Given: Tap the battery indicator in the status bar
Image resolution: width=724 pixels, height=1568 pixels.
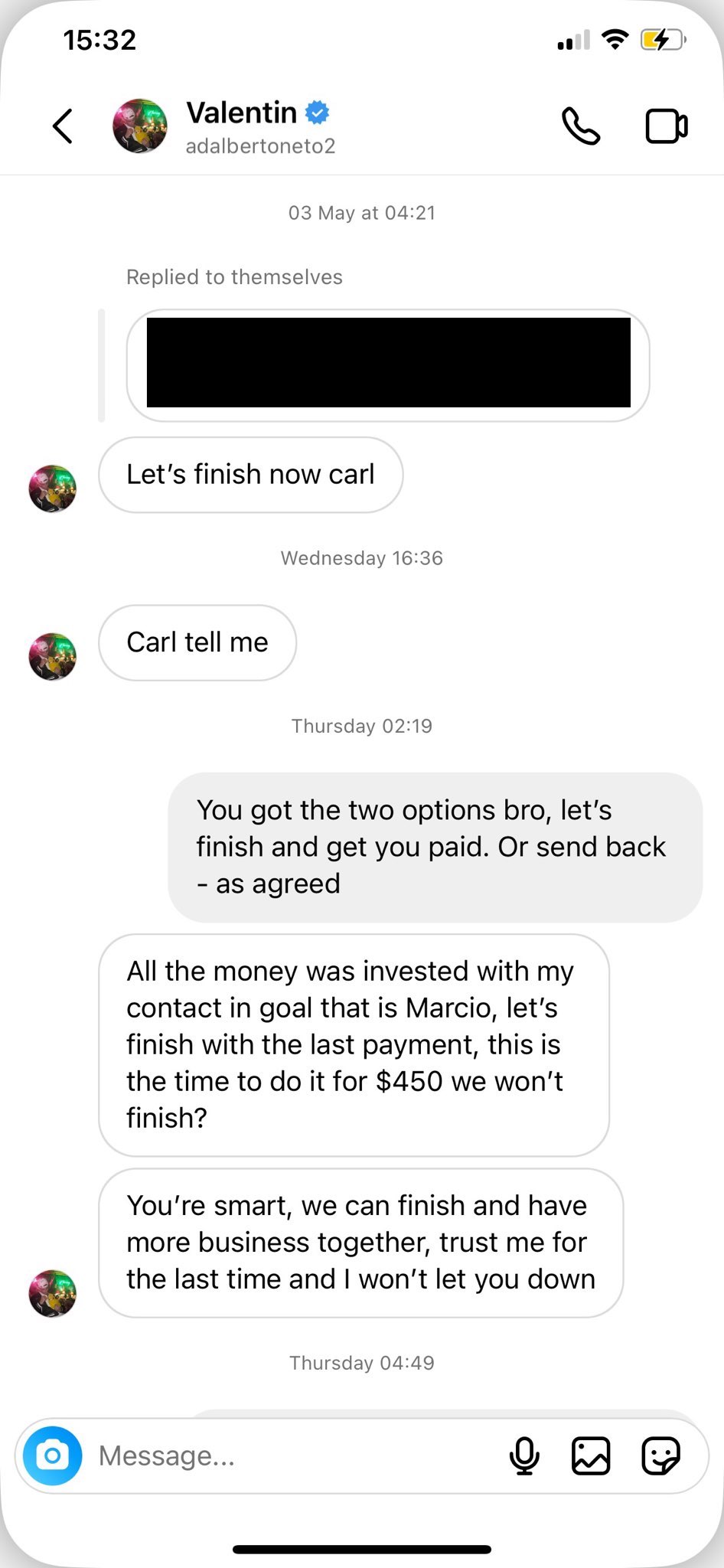Looking at the screenshot, I should tap(663, 40).
